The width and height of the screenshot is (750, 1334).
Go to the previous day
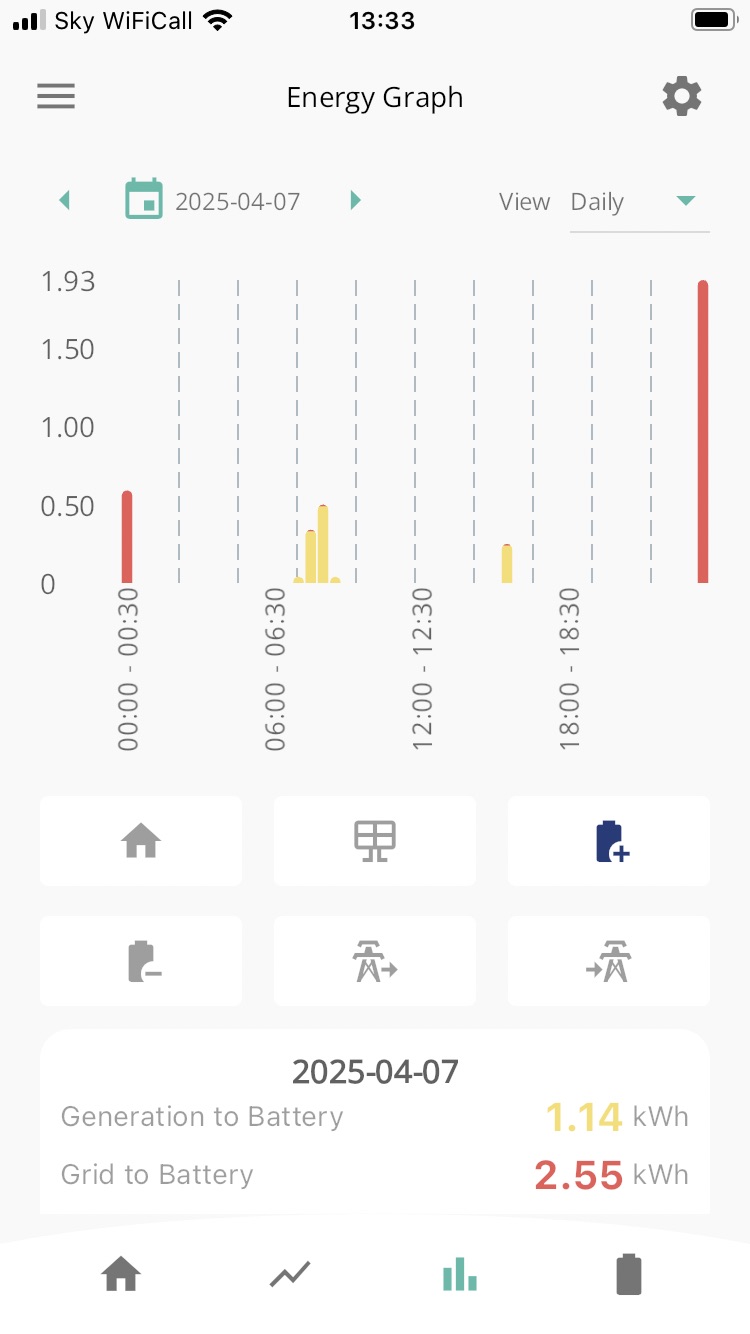[65, 201]
